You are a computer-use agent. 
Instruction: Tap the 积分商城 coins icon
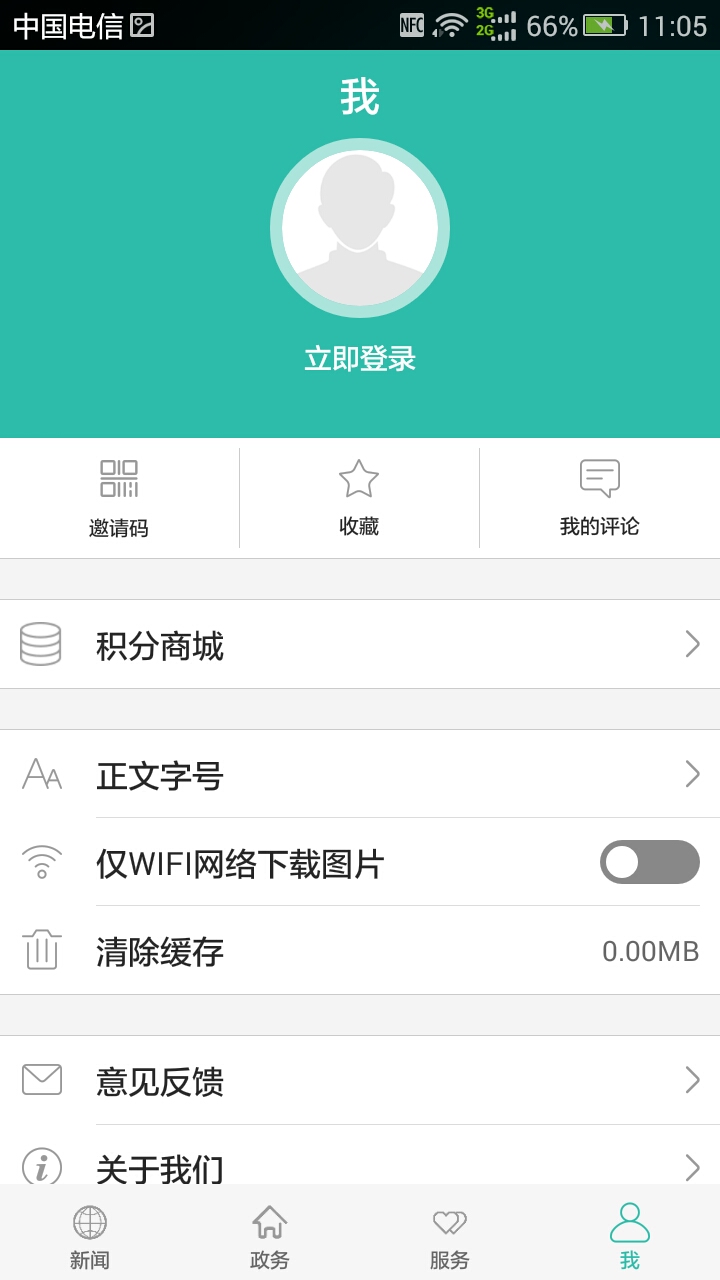[x=40, y=645]
